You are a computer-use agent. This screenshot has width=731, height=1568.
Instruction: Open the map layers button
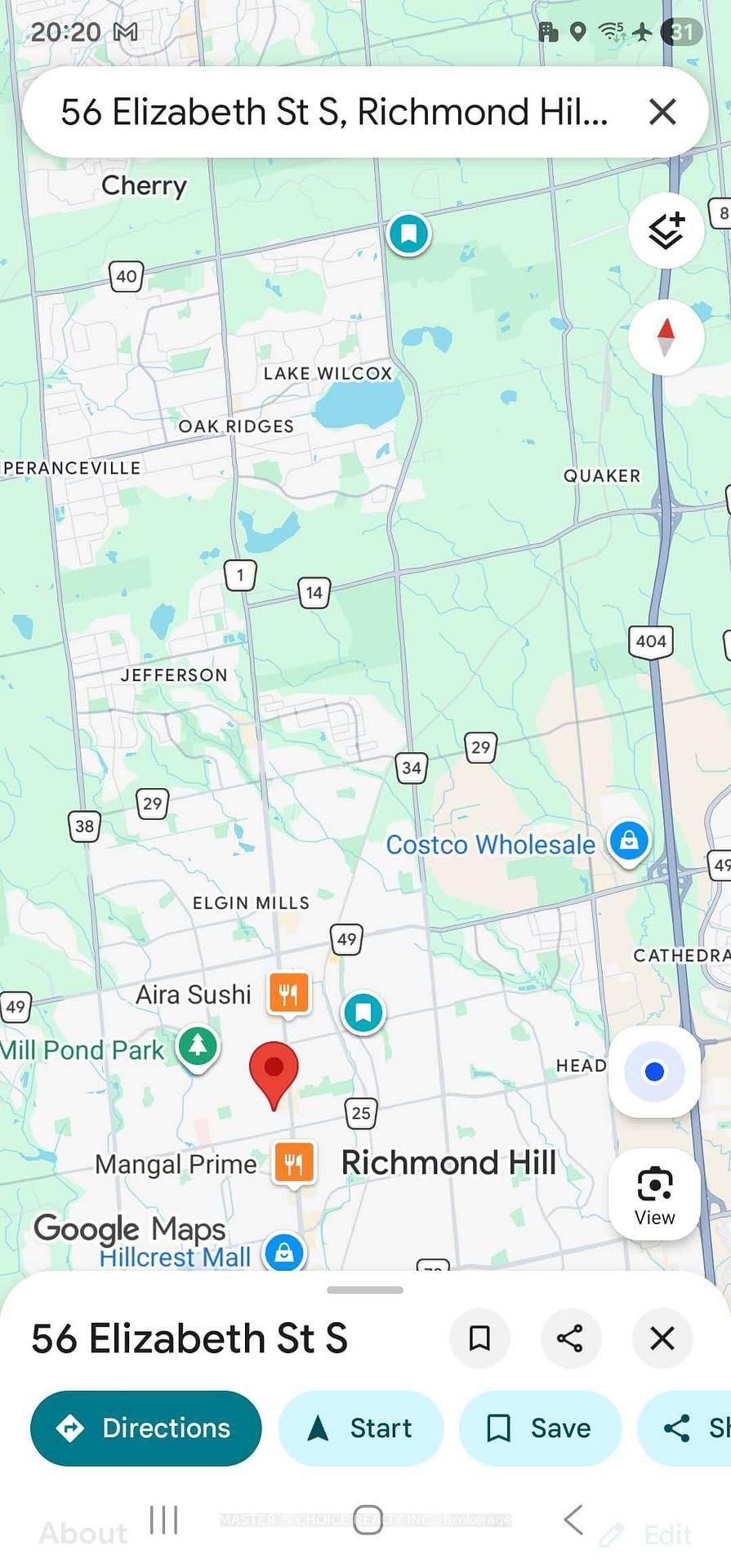(x=666, y=231)
